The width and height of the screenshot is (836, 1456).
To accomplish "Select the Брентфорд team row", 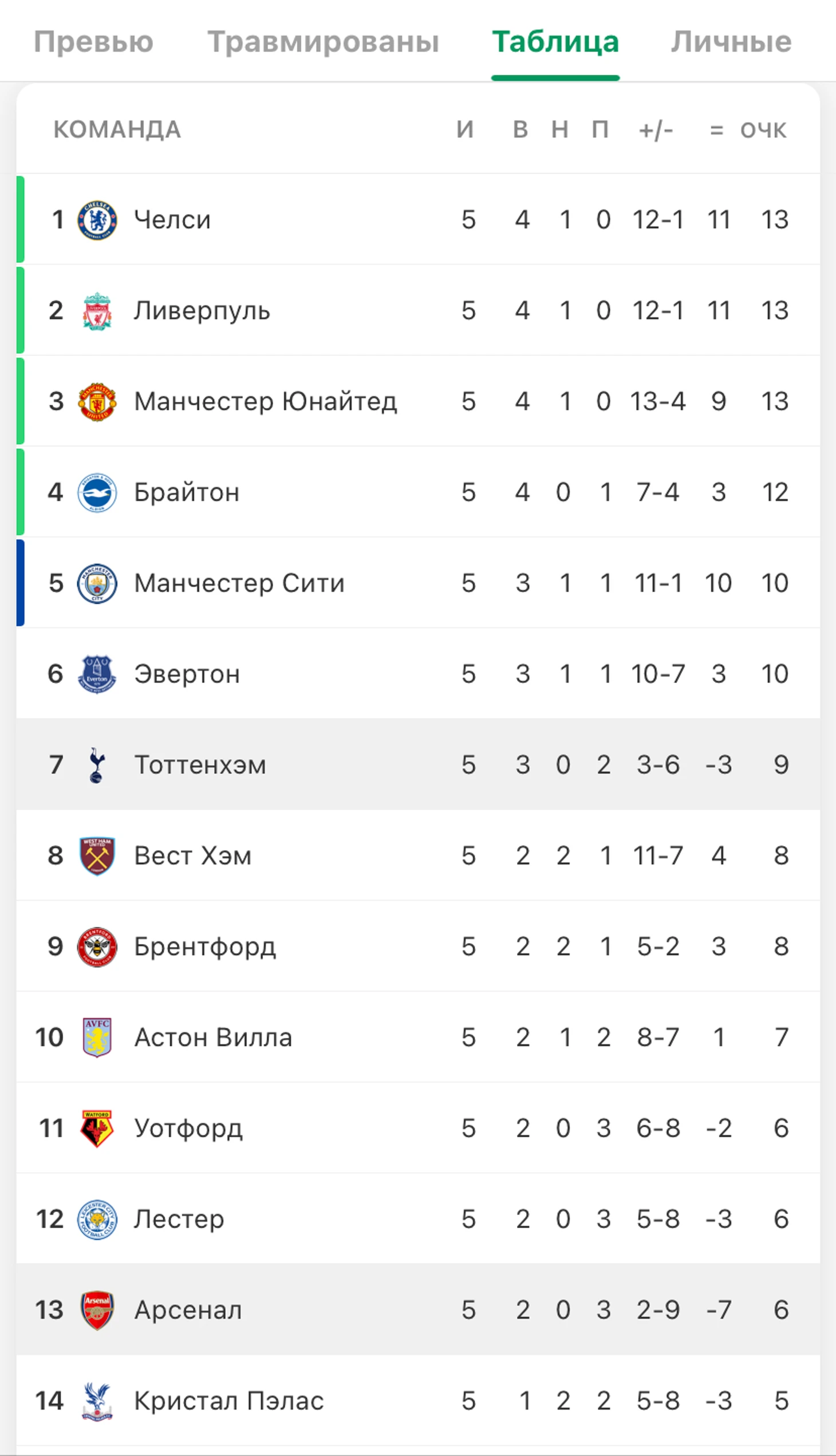I will (418, 946).
